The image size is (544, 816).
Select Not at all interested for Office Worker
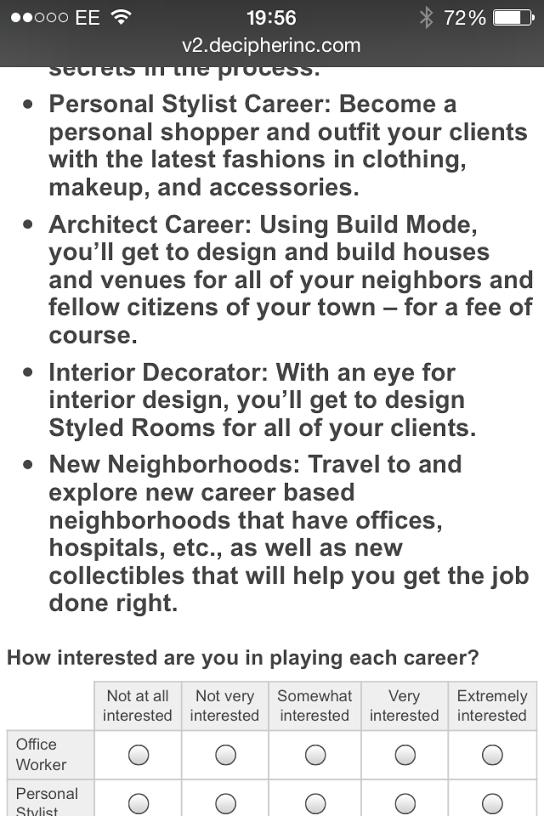[x=138, y=755]
